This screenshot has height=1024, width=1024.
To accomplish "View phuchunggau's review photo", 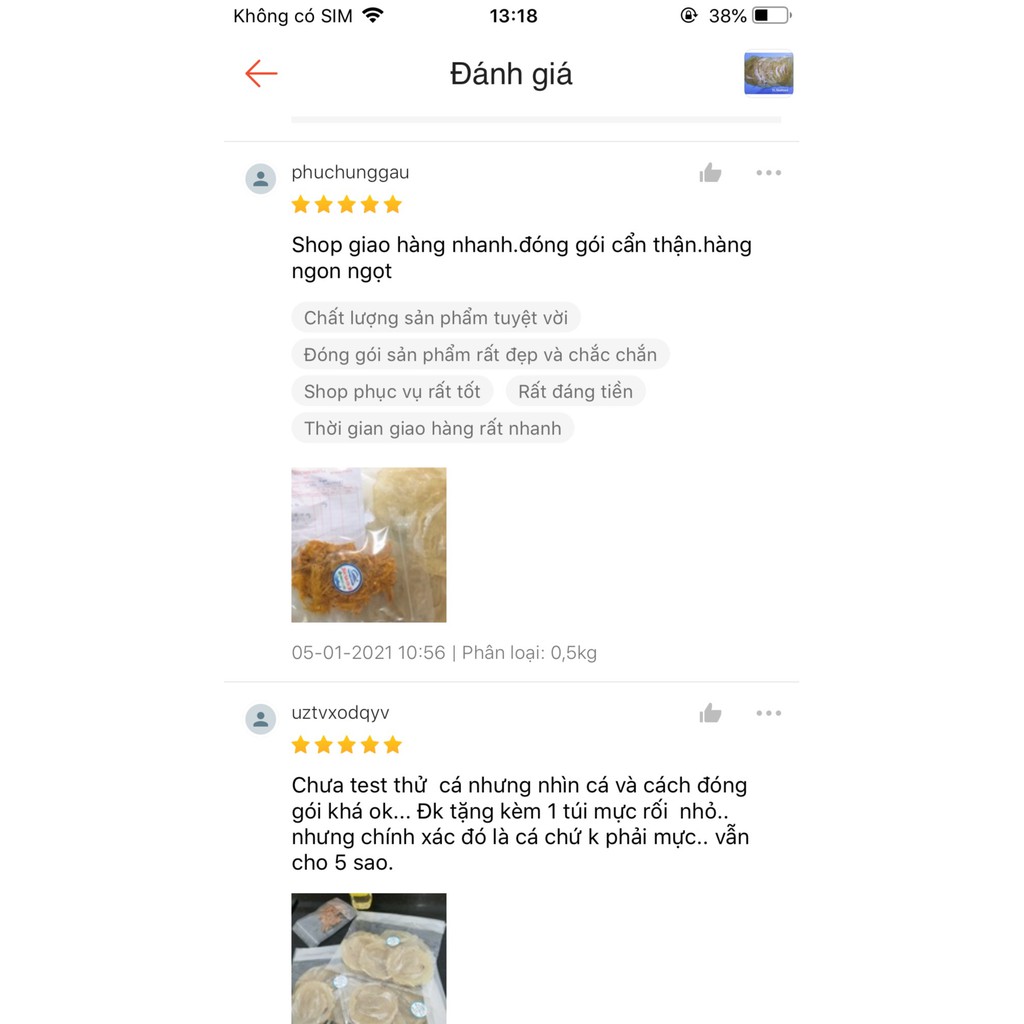I will (x=369, y=545).
